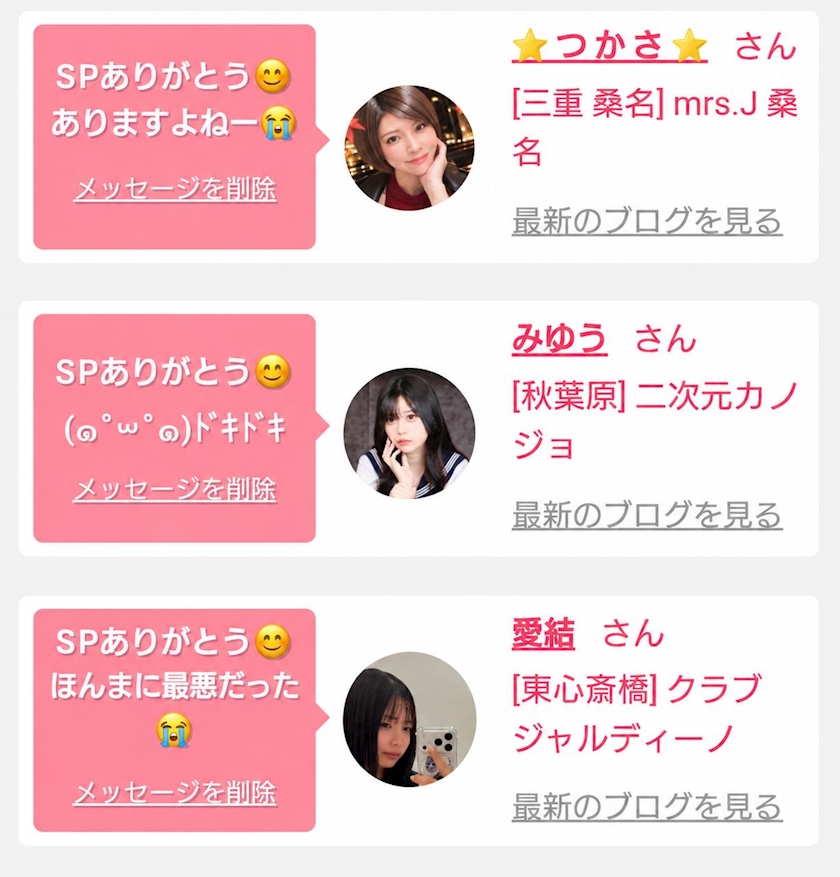Tap 愛結's round profile photo

click(409, 719)
